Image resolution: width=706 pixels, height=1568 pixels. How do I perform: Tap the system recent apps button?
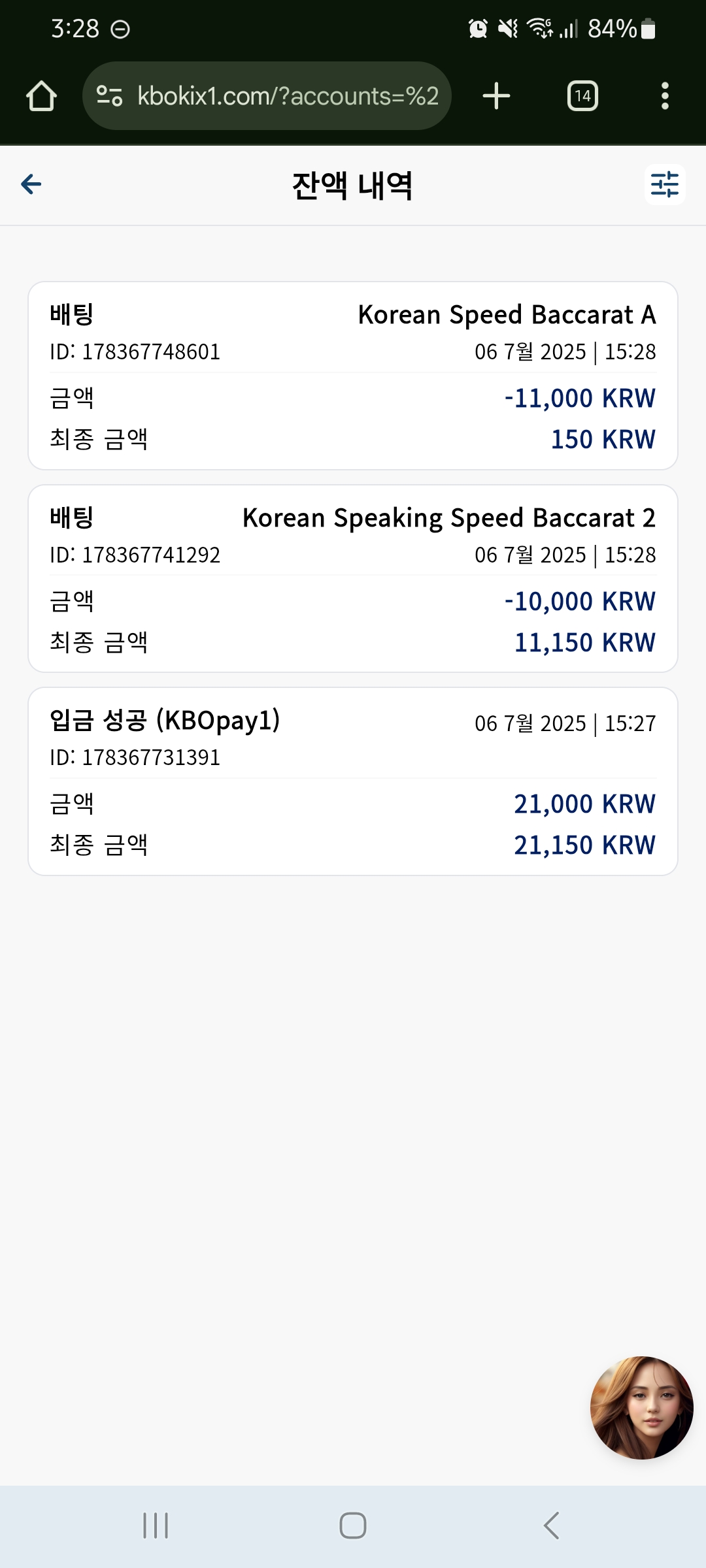tap(156, 1526)
